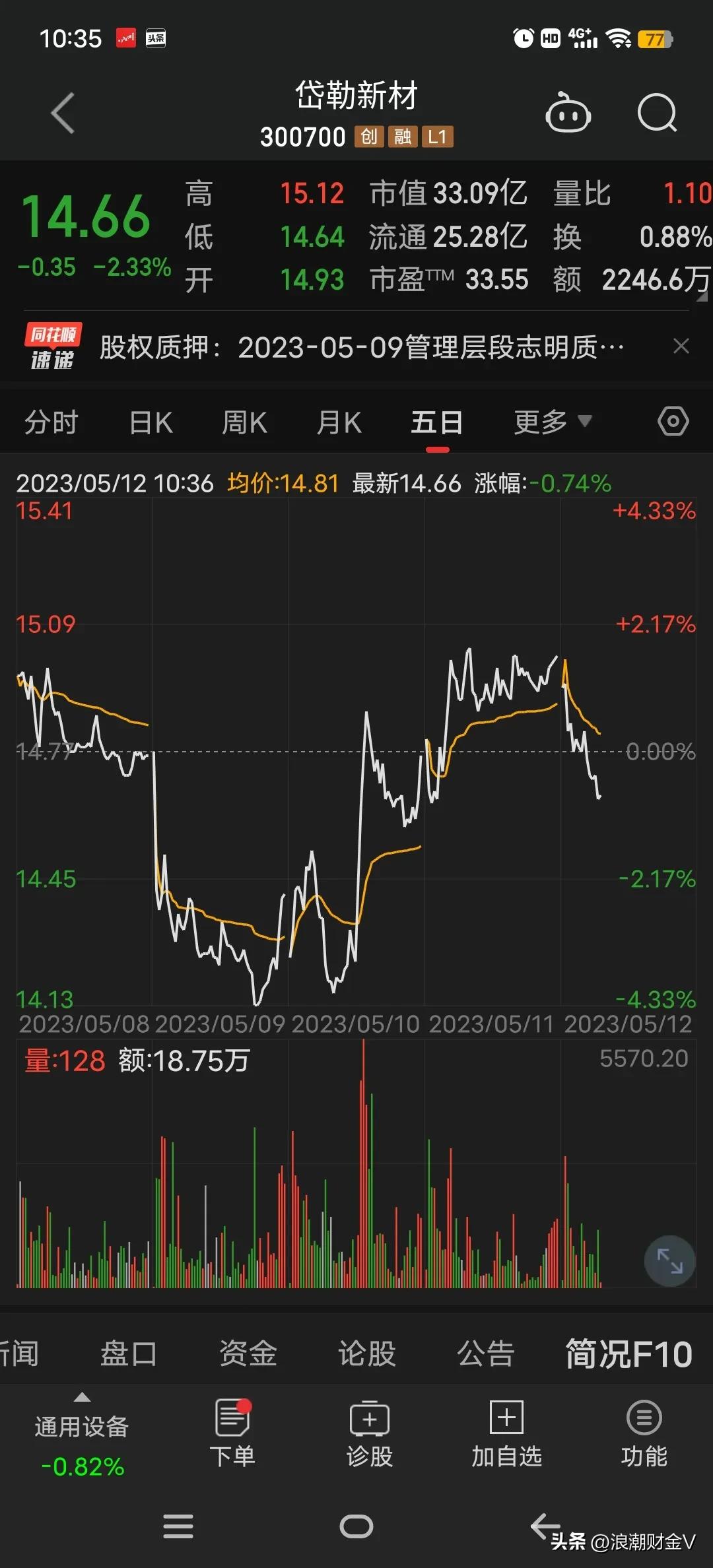Expand the chart to fullscreen
Viewport: 713px width, 1568px height.
[669, 1261]
